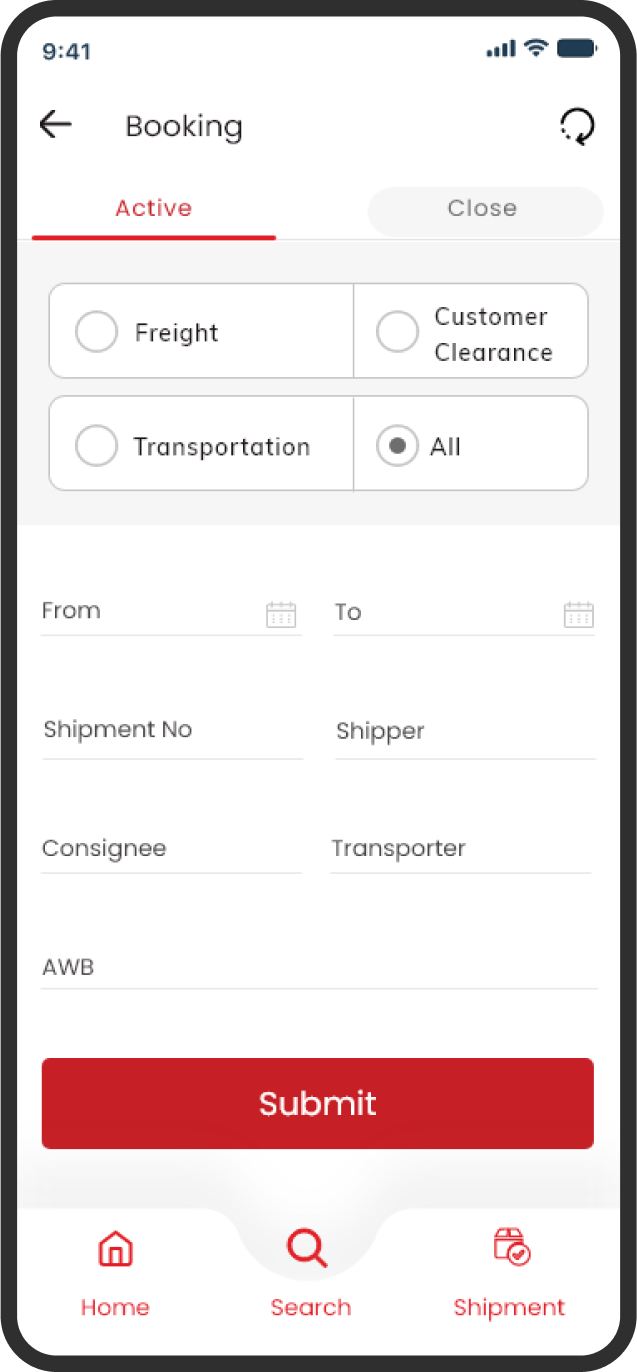Focus the AWB input field
The image size is (637, 1372).
(x=319, y=967)
